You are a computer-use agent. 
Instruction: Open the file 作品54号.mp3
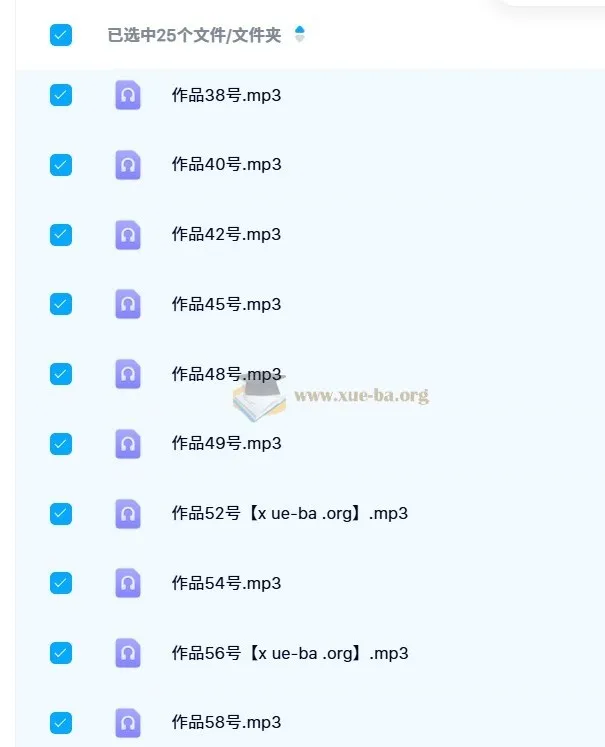[x=226, y=583]
